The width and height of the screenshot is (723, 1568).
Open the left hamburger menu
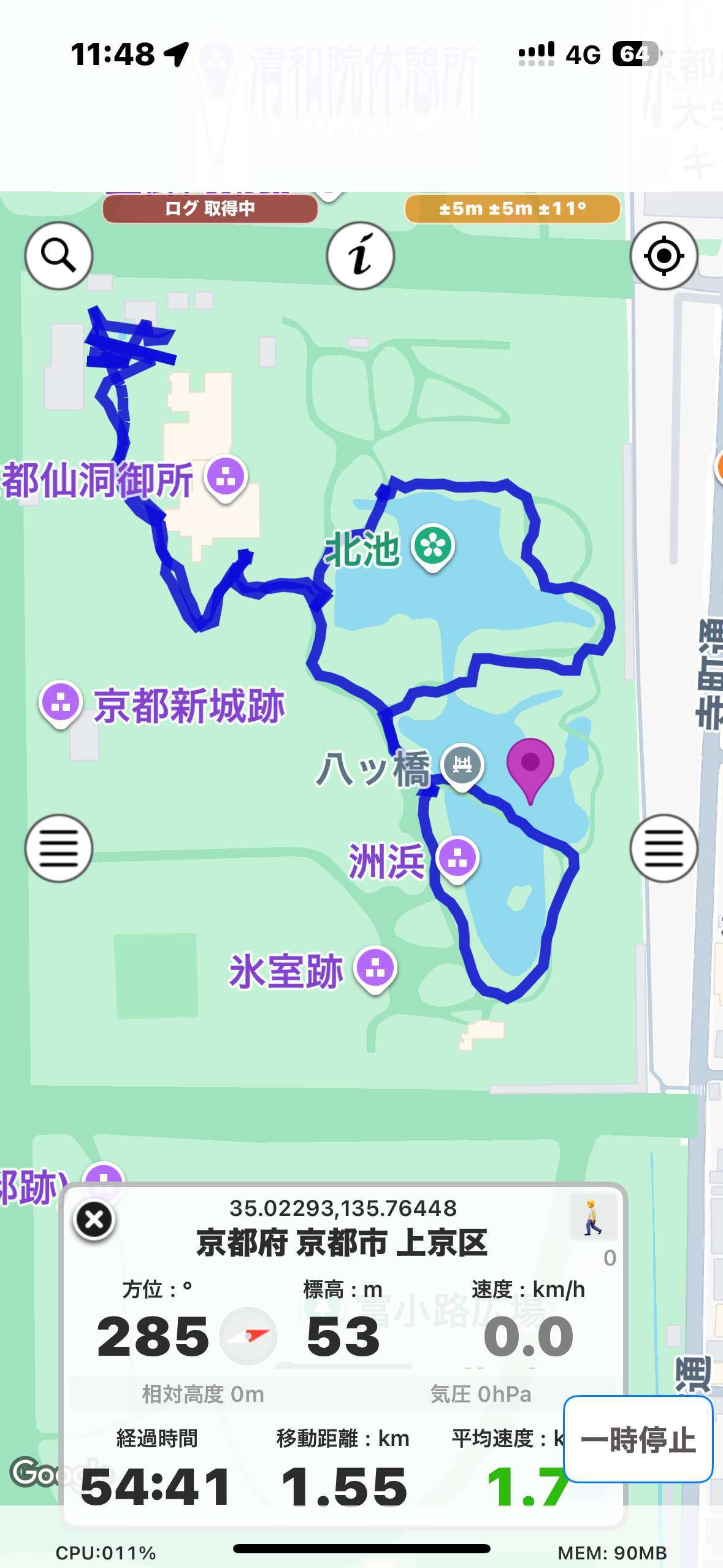coord(58,848)
